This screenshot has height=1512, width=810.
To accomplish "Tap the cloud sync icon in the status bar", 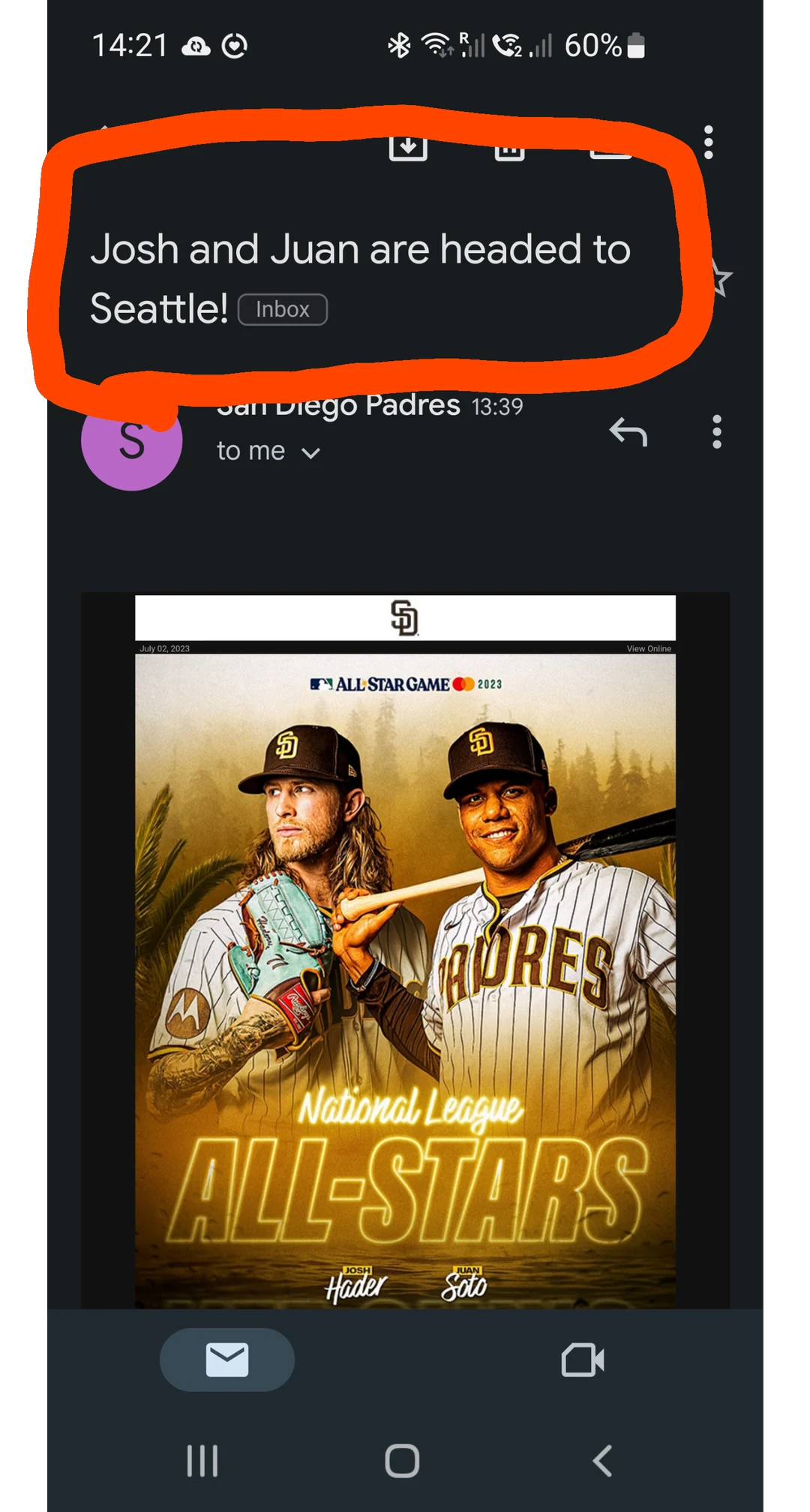I will (195, 46).
